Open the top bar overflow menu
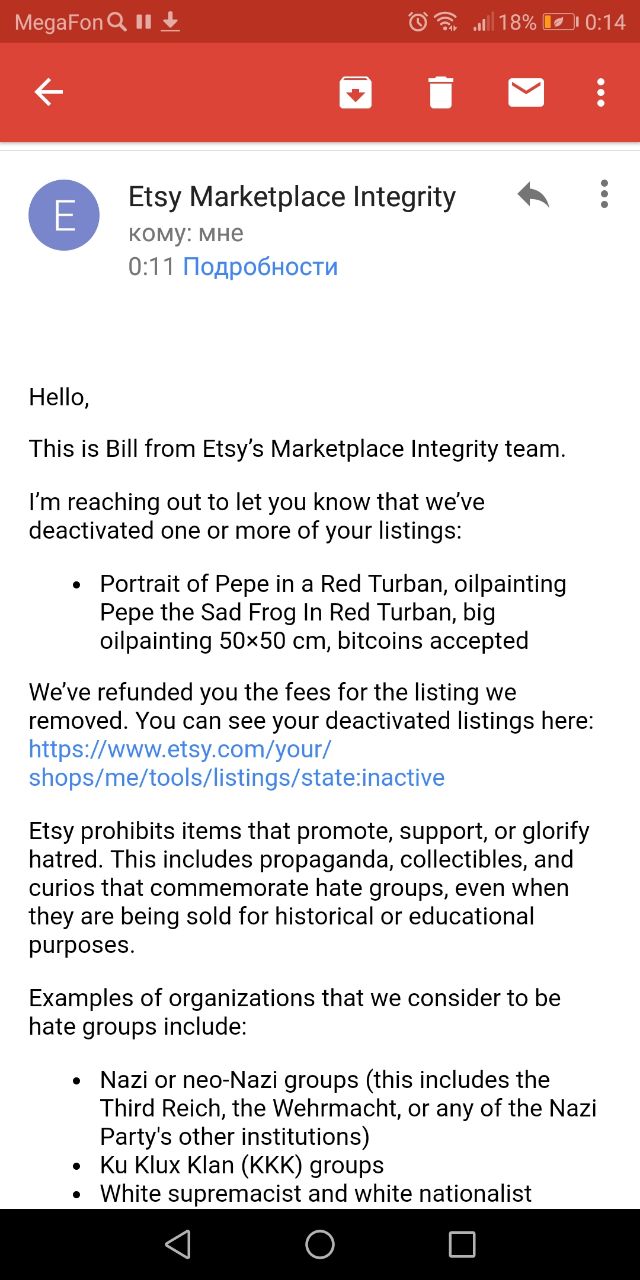The width and height of the screenshot is (640, 1280). tap(601, 93)
